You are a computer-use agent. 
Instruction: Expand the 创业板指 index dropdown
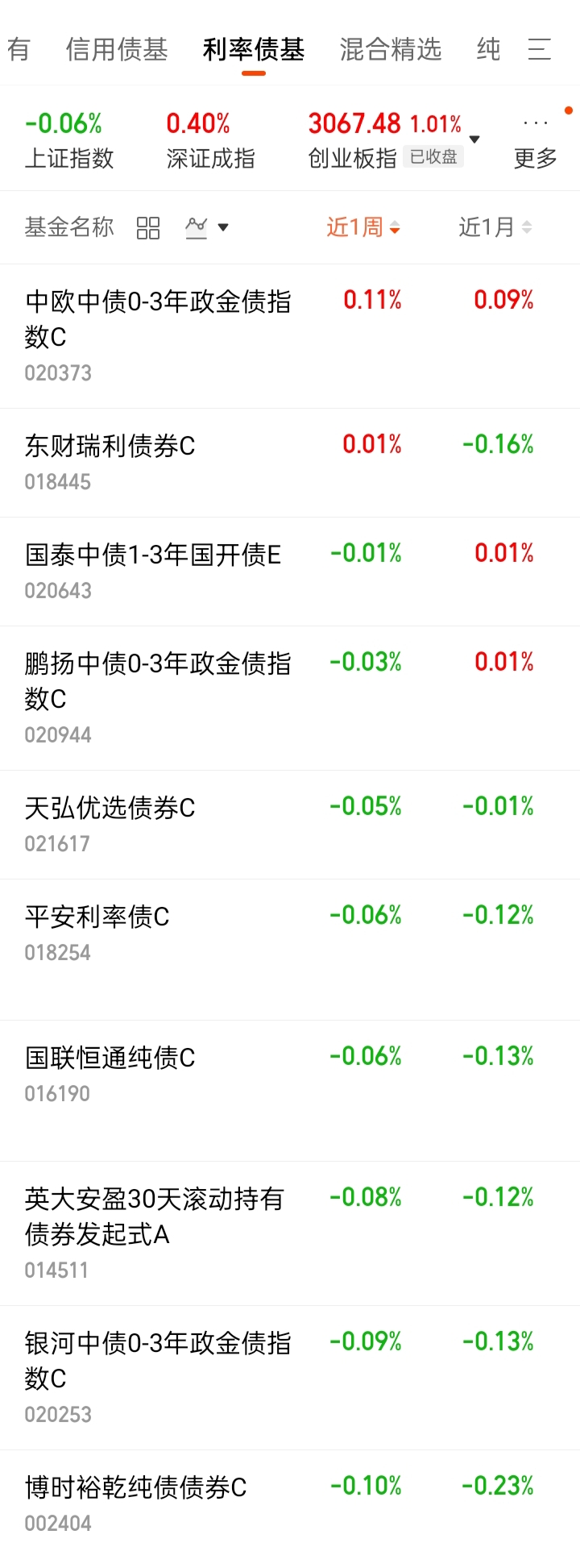[474, 139]
